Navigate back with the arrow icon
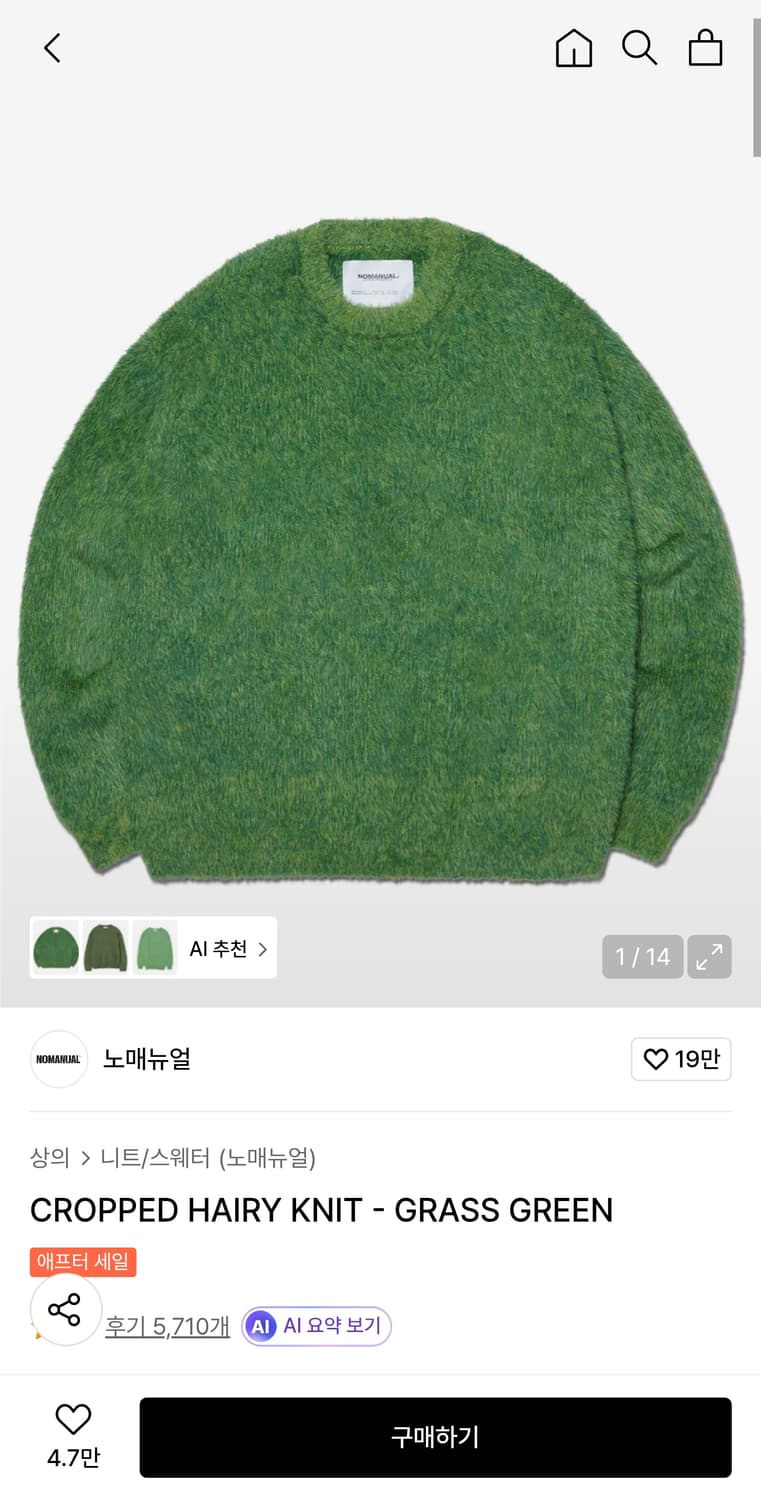Viewport: 761px width, 1500px height. pos(52,47)
